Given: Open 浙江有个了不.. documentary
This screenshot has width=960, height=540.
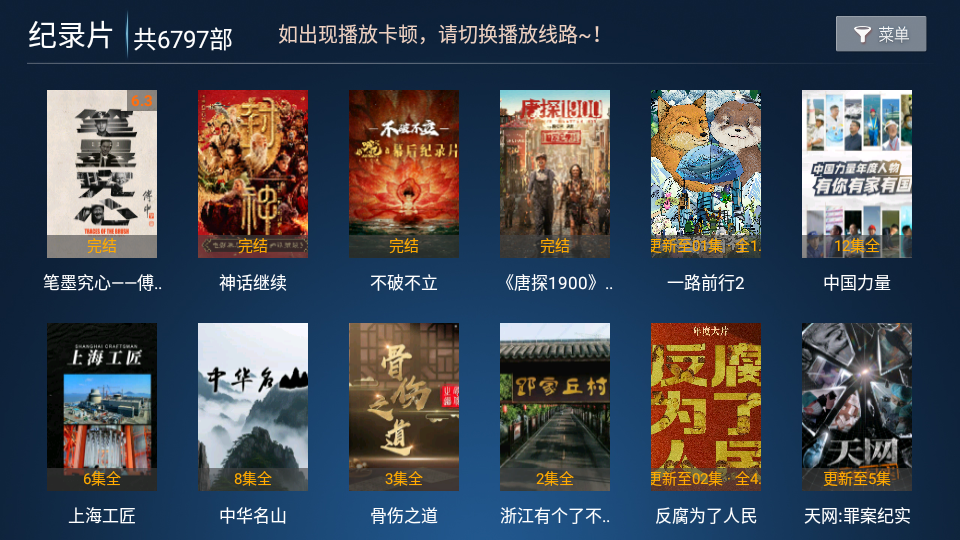Looking at the screenshot, I should pyautogui.click(x=555, y=407).
